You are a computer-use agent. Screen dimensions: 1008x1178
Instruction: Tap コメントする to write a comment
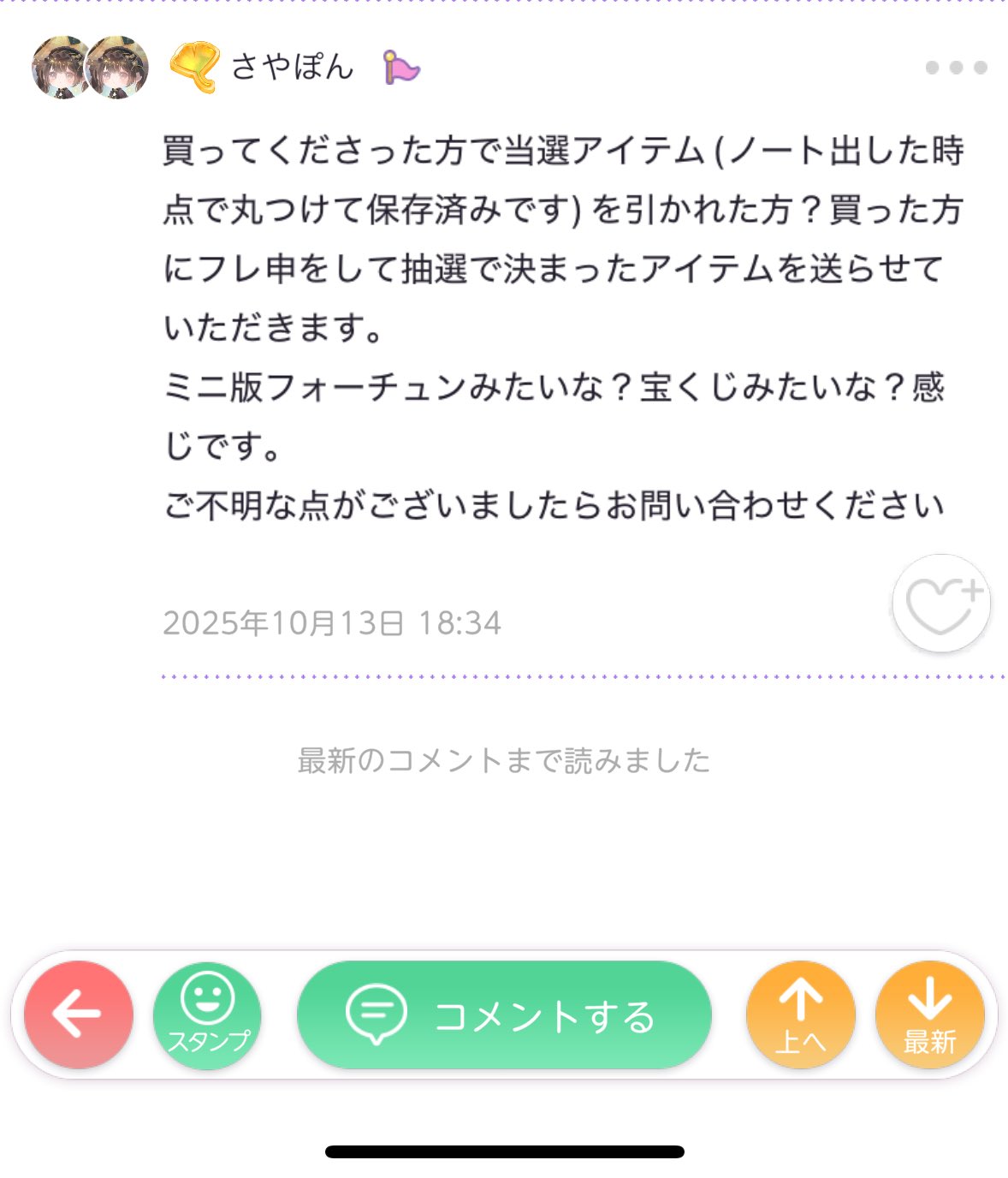tap(504, 1014)
